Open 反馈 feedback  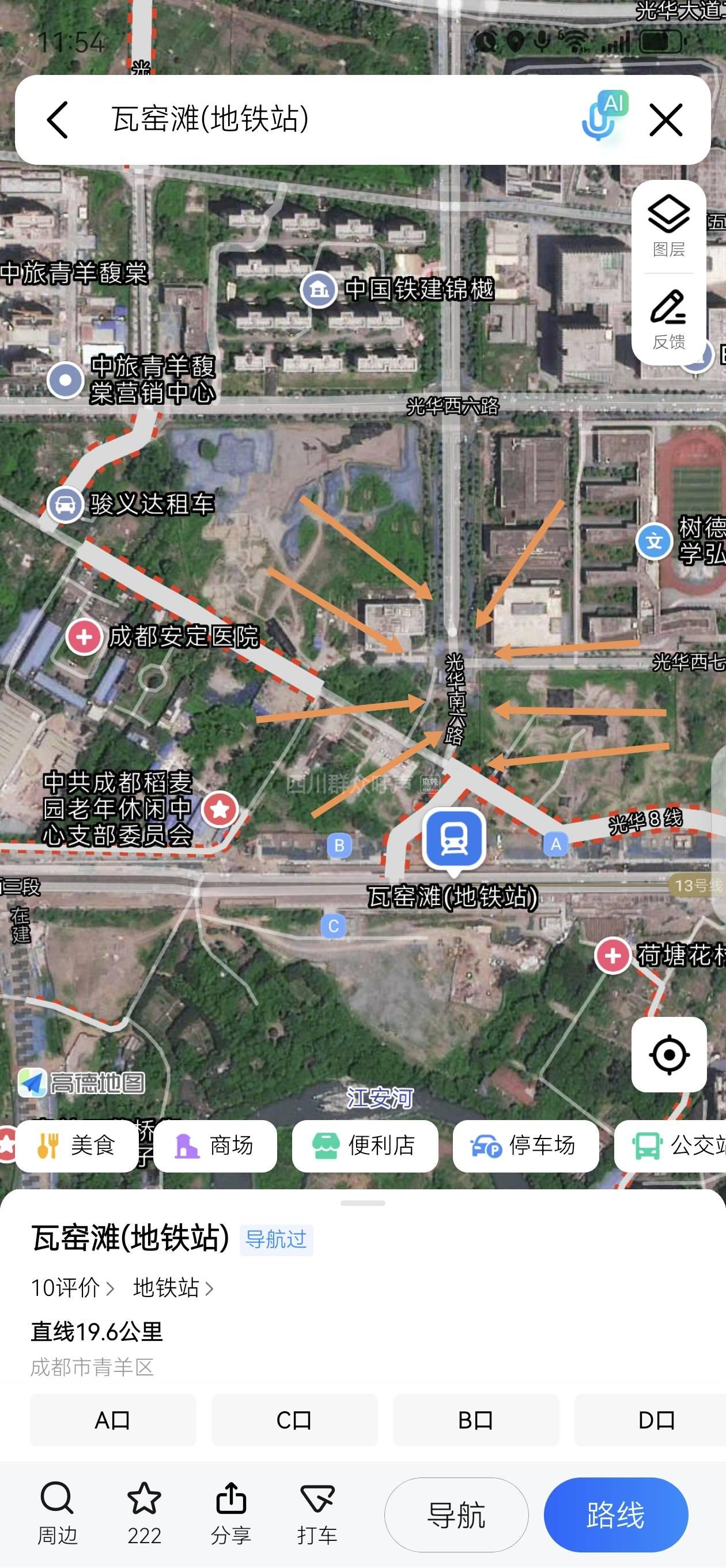click(x=668, y=319)
